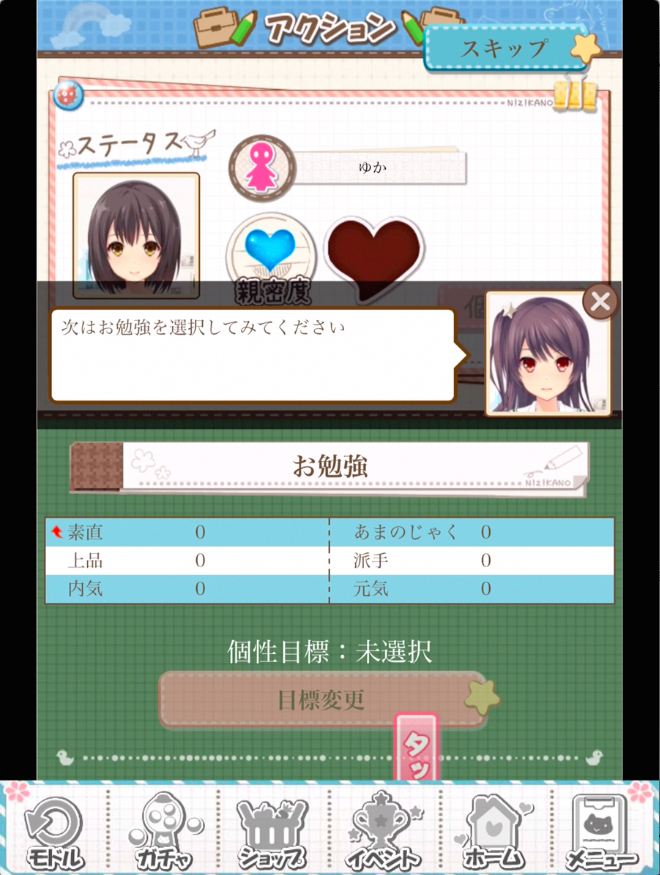Close the tutorial dialog box

(x=600, y=301)
